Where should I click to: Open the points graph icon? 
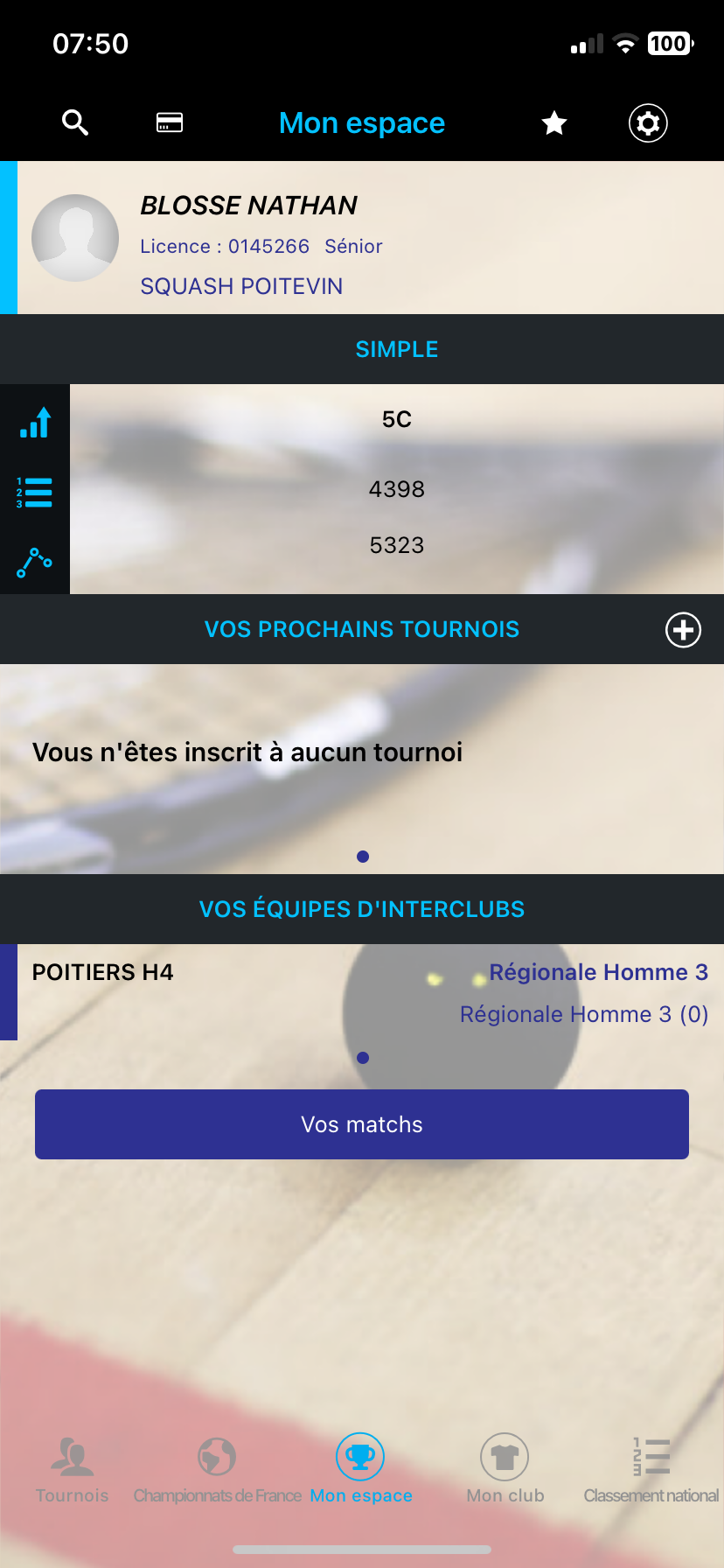pos(35,563)
